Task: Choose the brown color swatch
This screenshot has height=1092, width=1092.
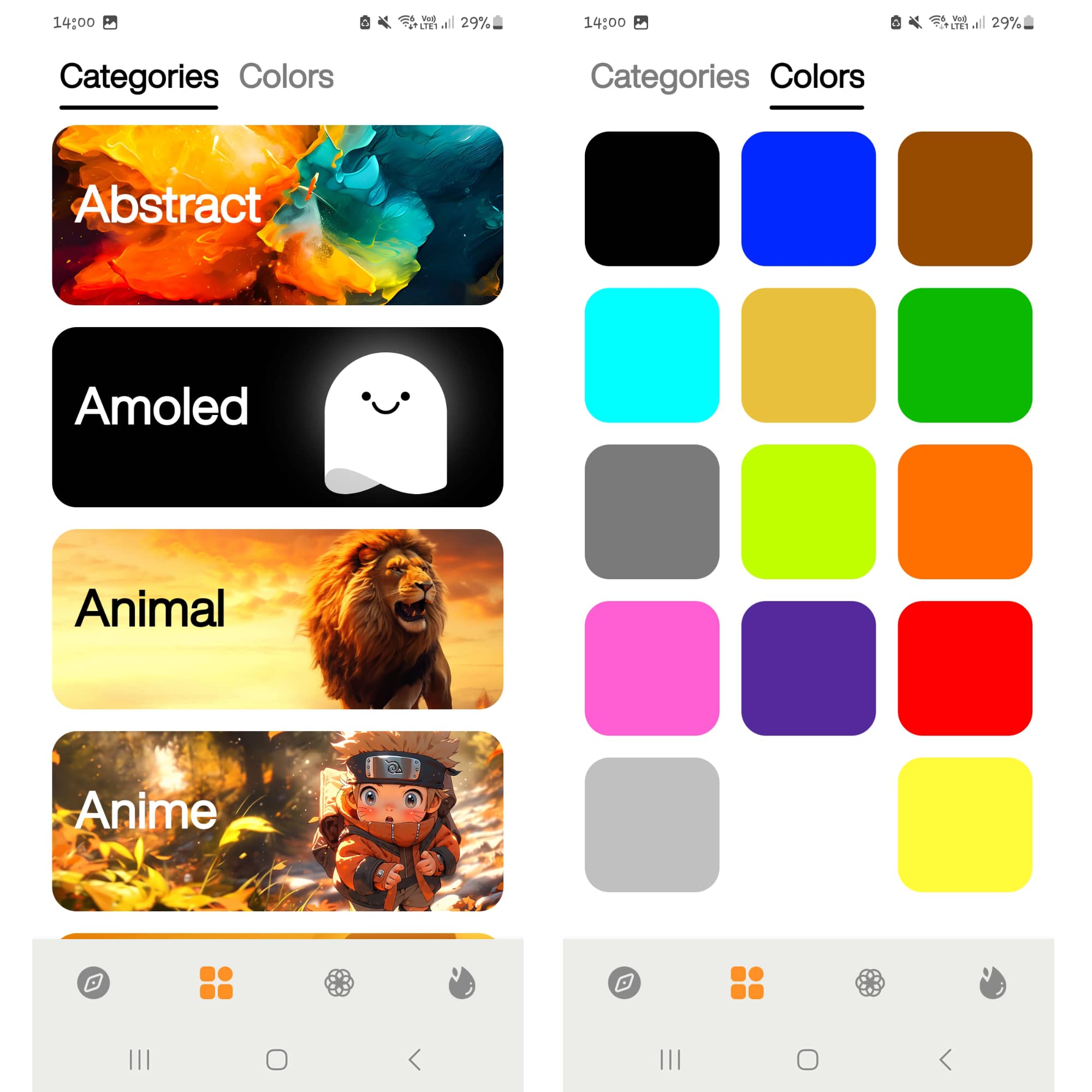Action: coord(964,198)
